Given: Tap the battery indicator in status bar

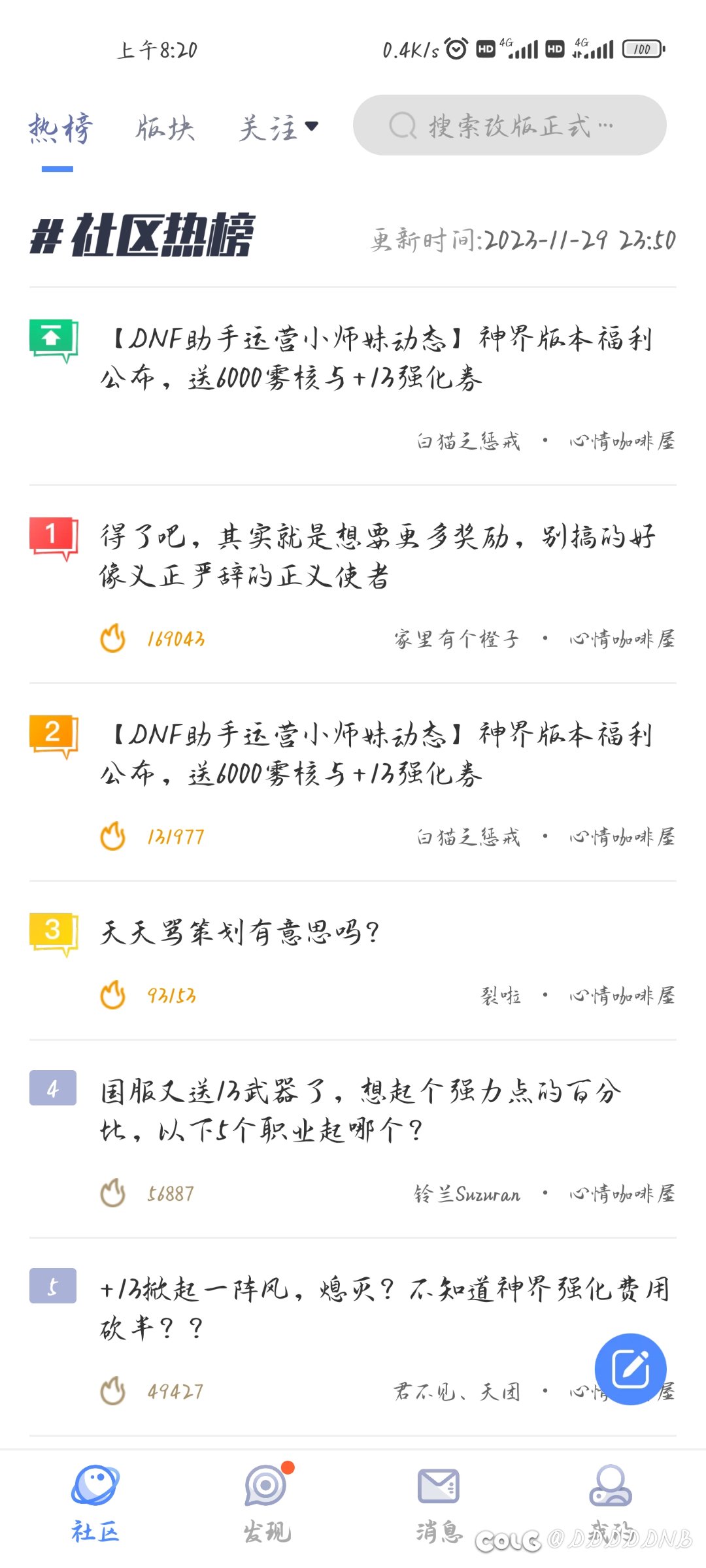Looking at the screenshot, I should 641,49.
